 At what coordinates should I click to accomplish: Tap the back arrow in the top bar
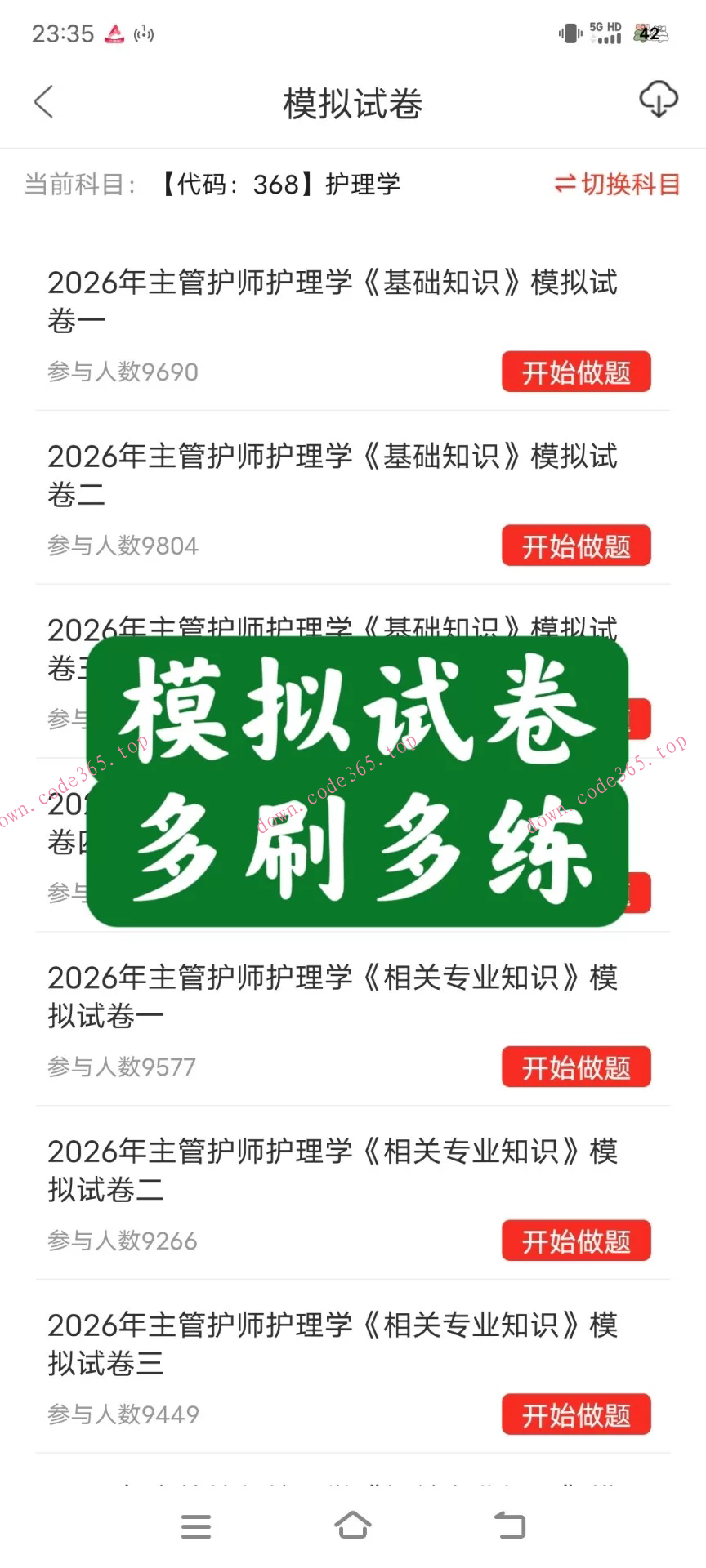[x=44, y=103]
